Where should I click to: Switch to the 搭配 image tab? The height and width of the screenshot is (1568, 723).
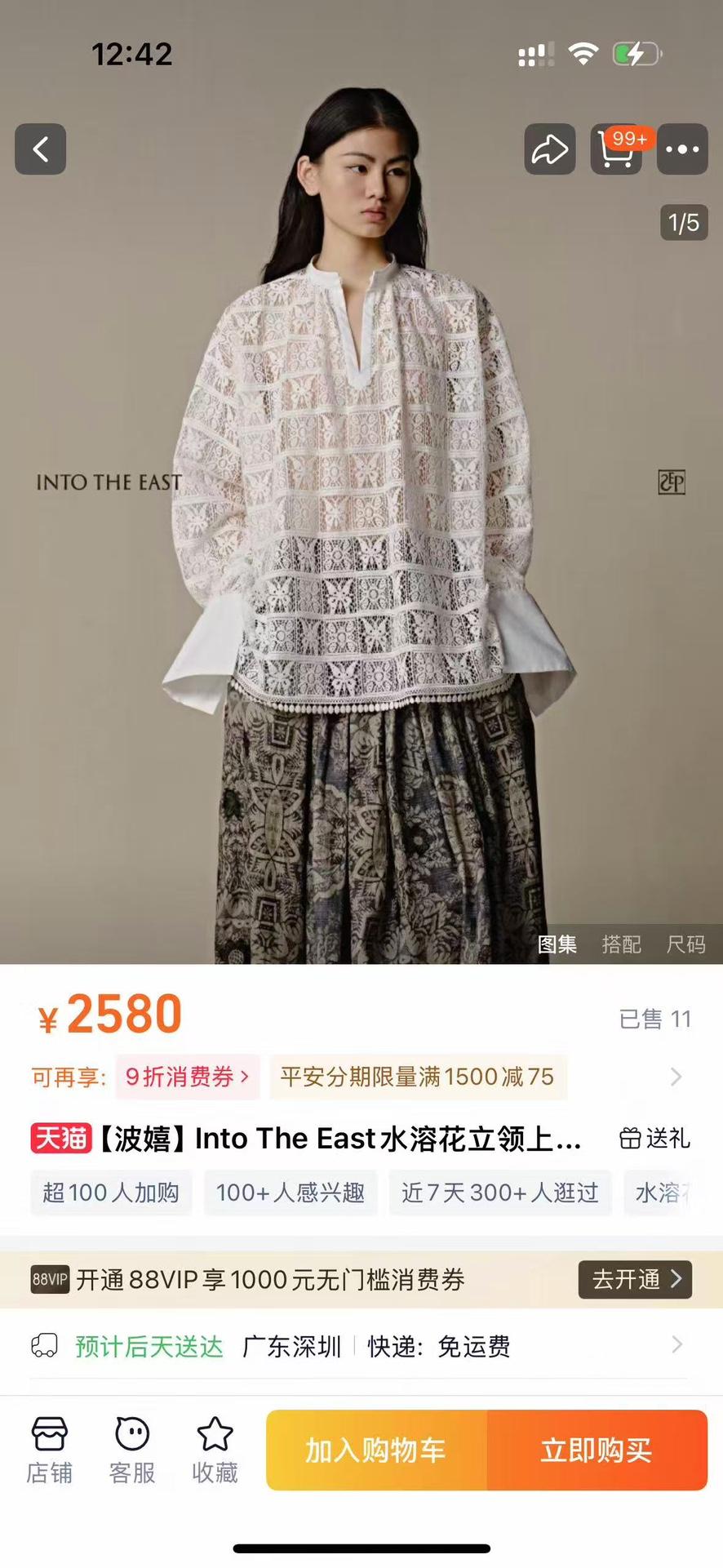[x=621, y=944]
